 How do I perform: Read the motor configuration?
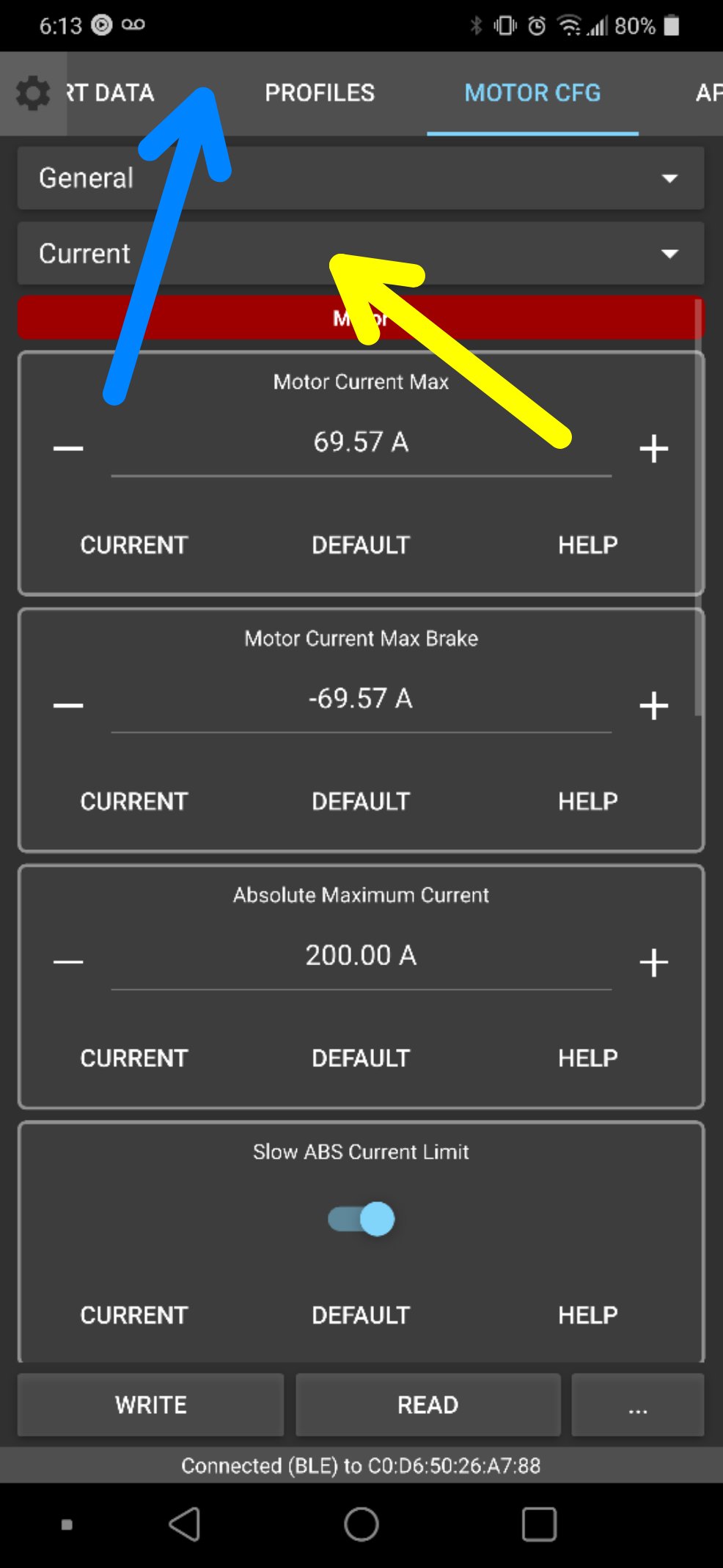tap(427, 1404)
